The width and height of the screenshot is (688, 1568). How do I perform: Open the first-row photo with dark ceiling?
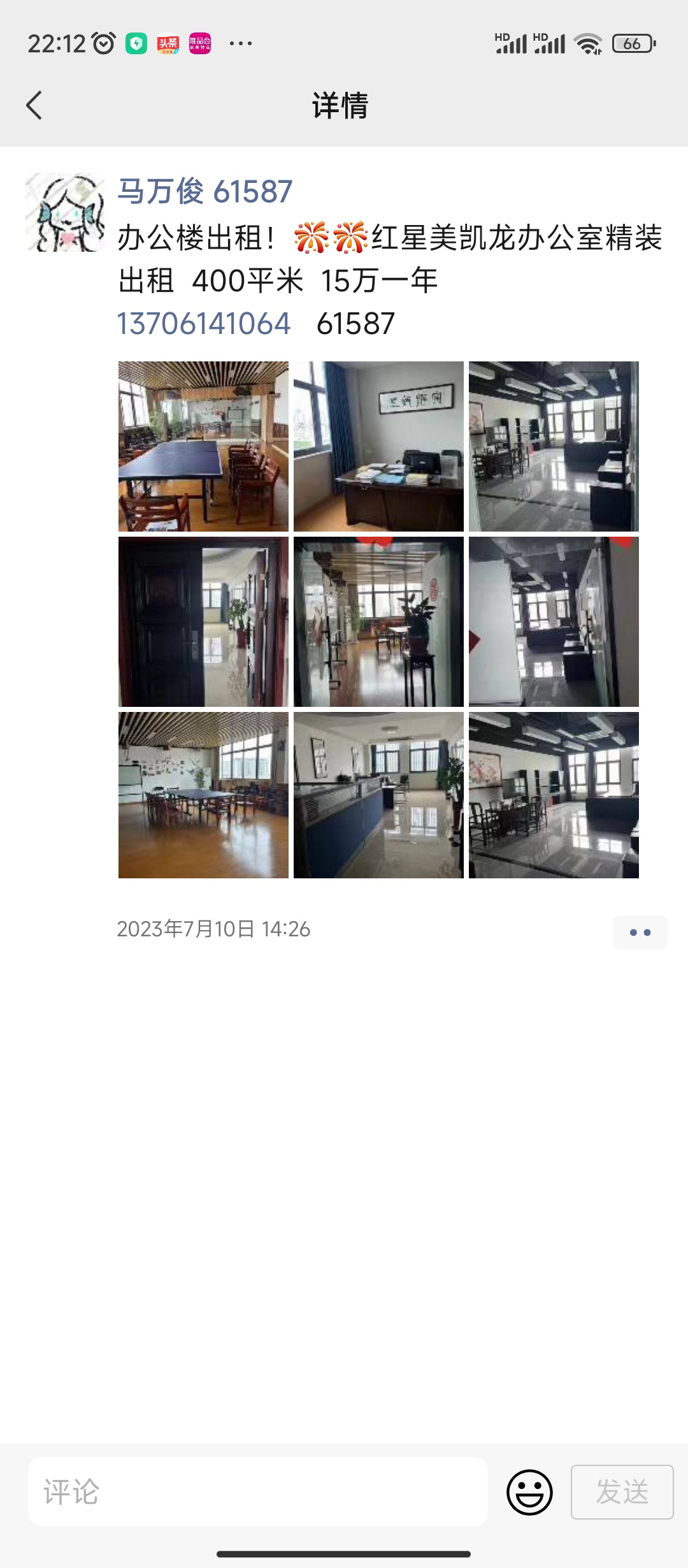pos(554,446)
